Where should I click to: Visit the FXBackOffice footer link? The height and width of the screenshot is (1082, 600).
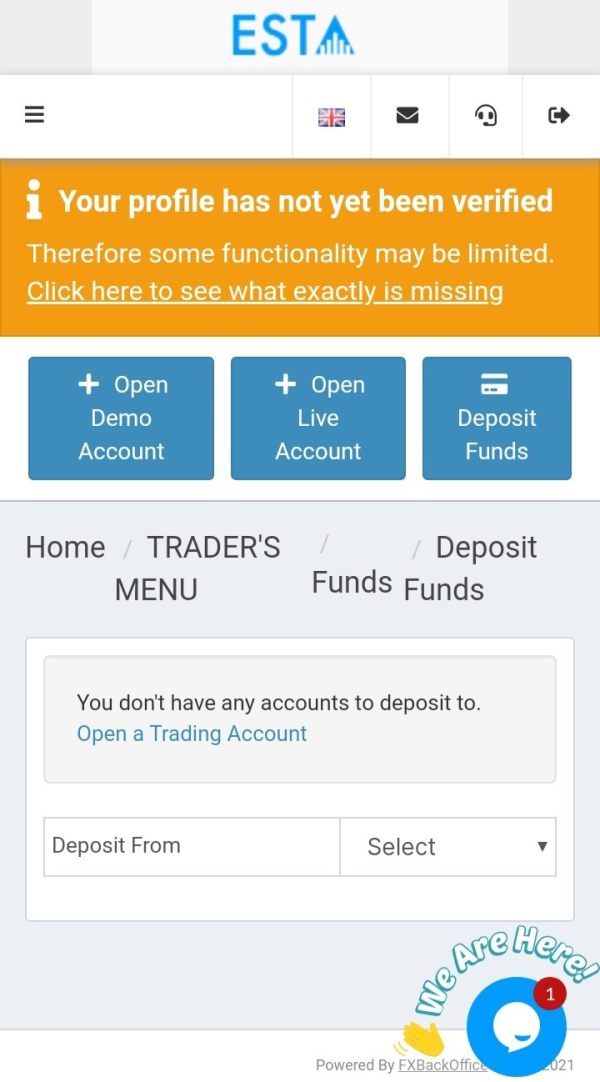[443, 1065]
